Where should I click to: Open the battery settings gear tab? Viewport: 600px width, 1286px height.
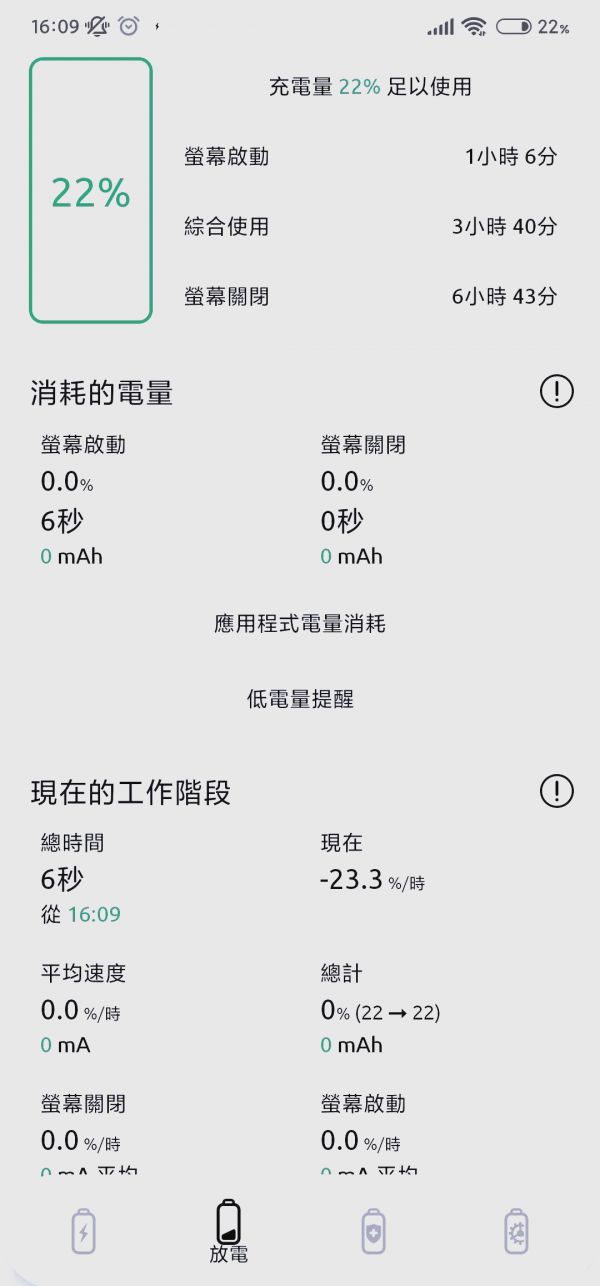pos(516,1232)
